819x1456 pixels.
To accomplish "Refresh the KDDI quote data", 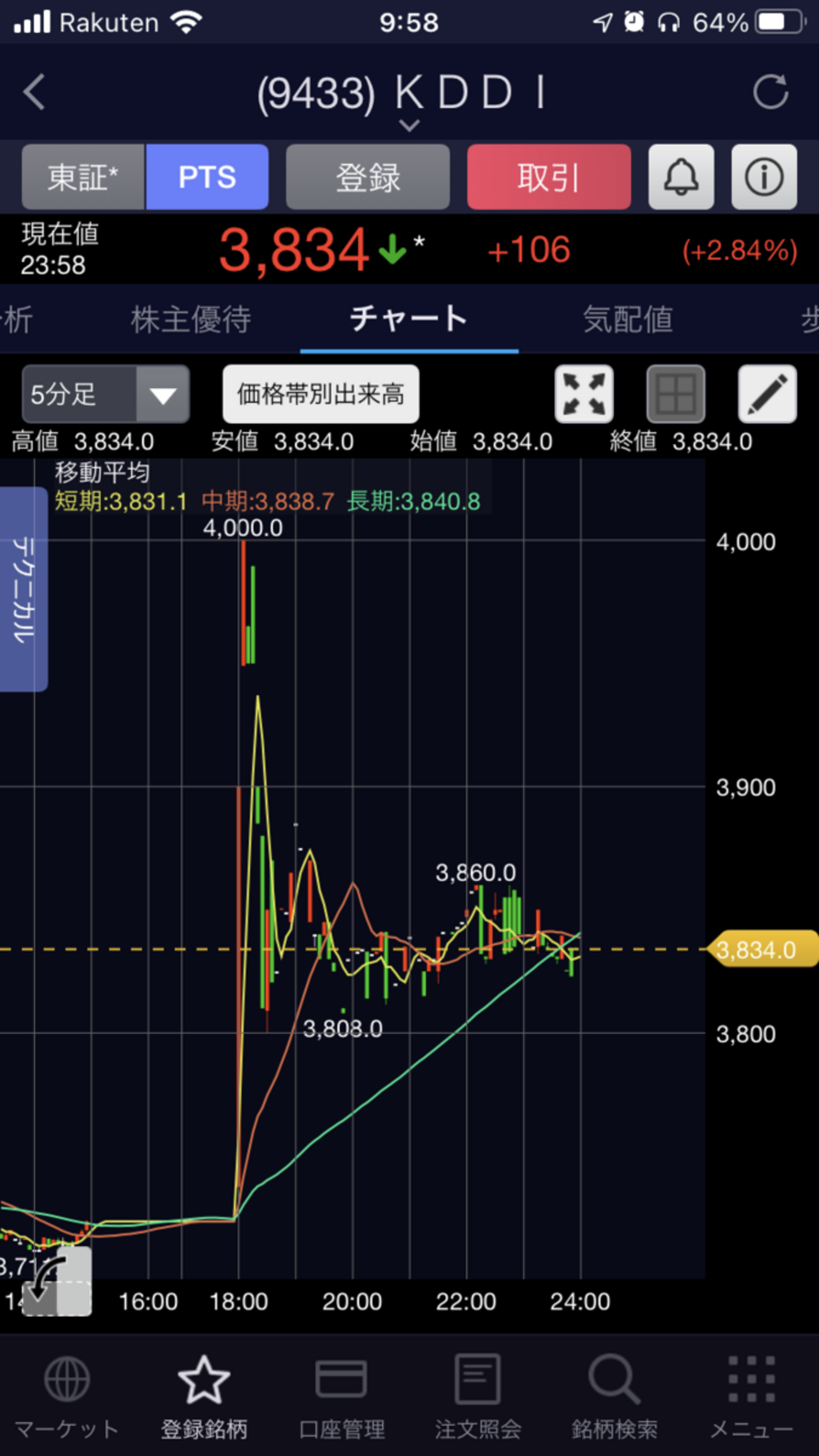I will point(770,92).
